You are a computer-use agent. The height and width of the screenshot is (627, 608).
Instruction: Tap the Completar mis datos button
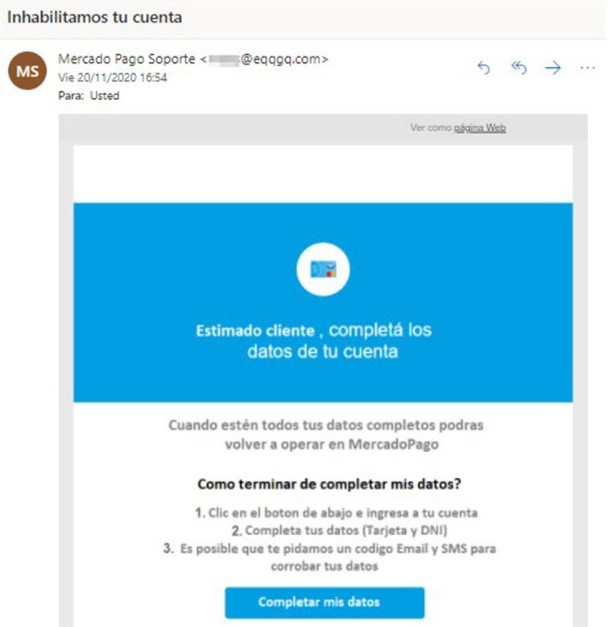pyautogui.click(x=324, y=602)
